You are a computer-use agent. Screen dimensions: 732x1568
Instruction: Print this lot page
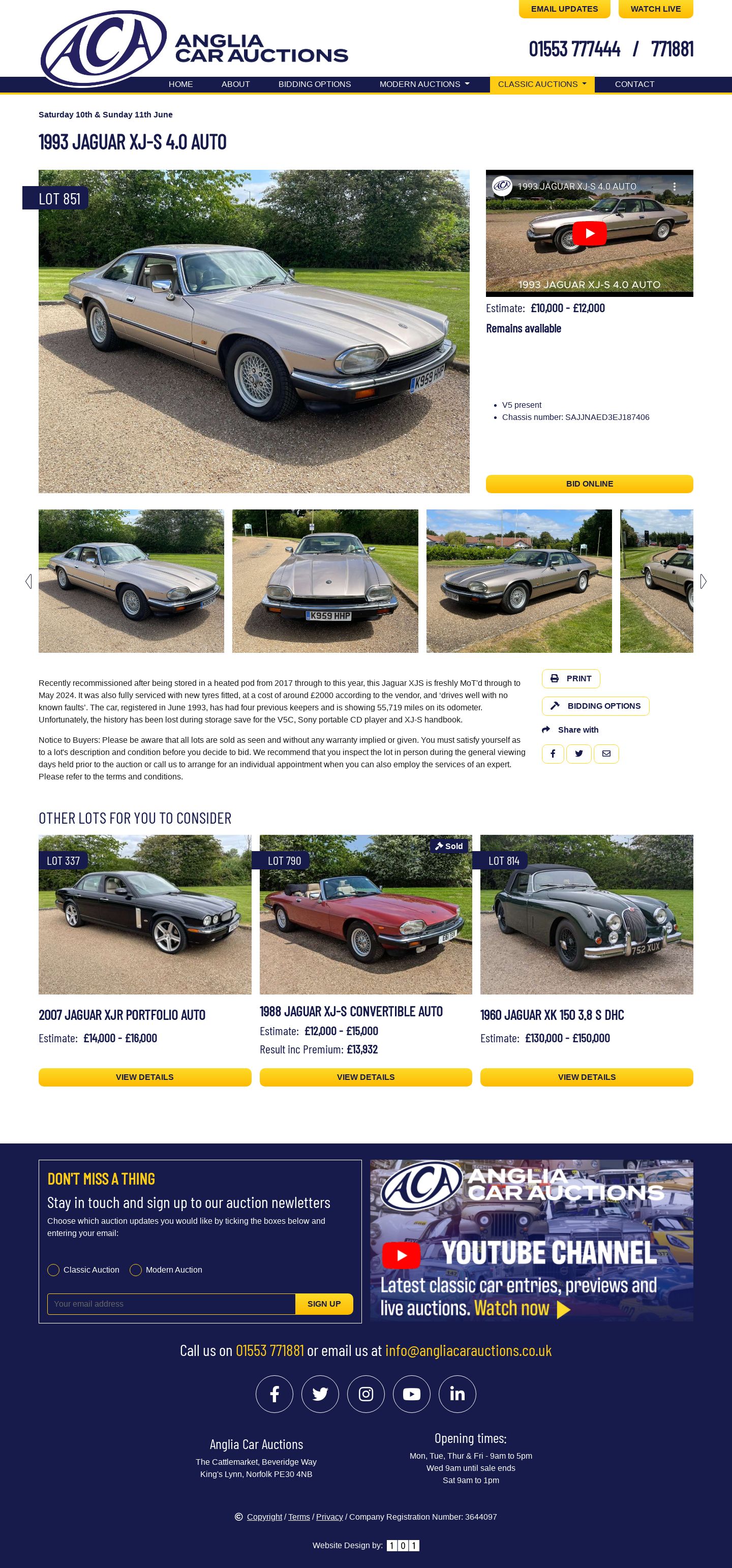pyautogui.click(x=570, y=679)
